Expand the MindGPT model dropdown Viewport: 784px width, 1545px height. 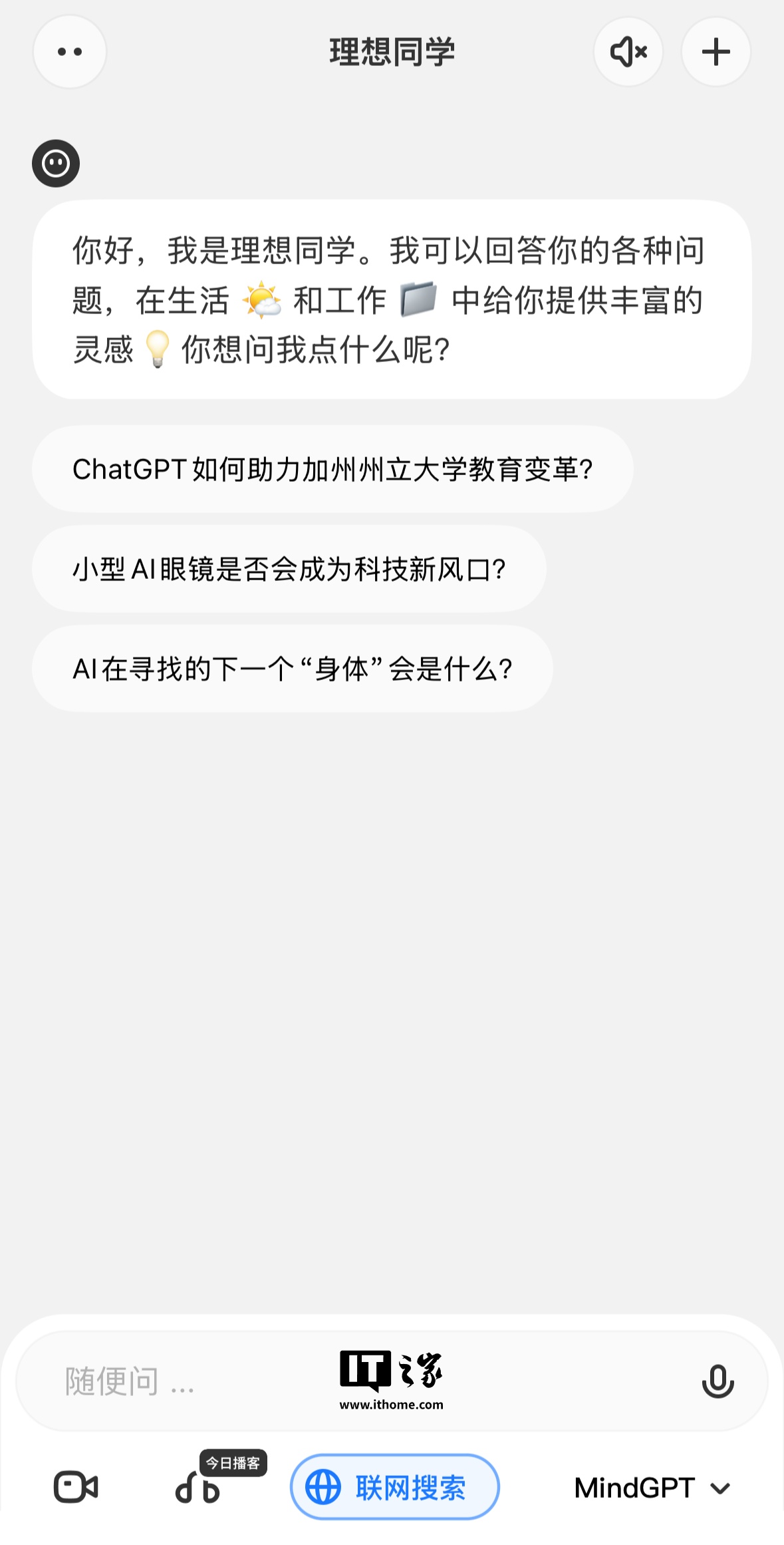tap(652, 1488)
